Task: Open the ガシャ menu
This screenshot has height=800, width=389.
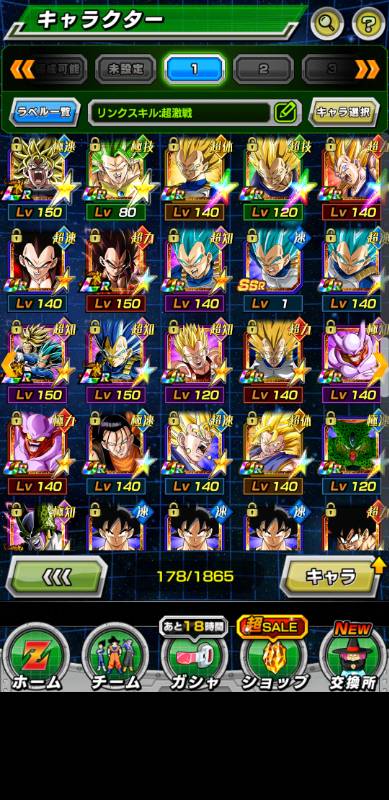Action: tap(194, 656)
